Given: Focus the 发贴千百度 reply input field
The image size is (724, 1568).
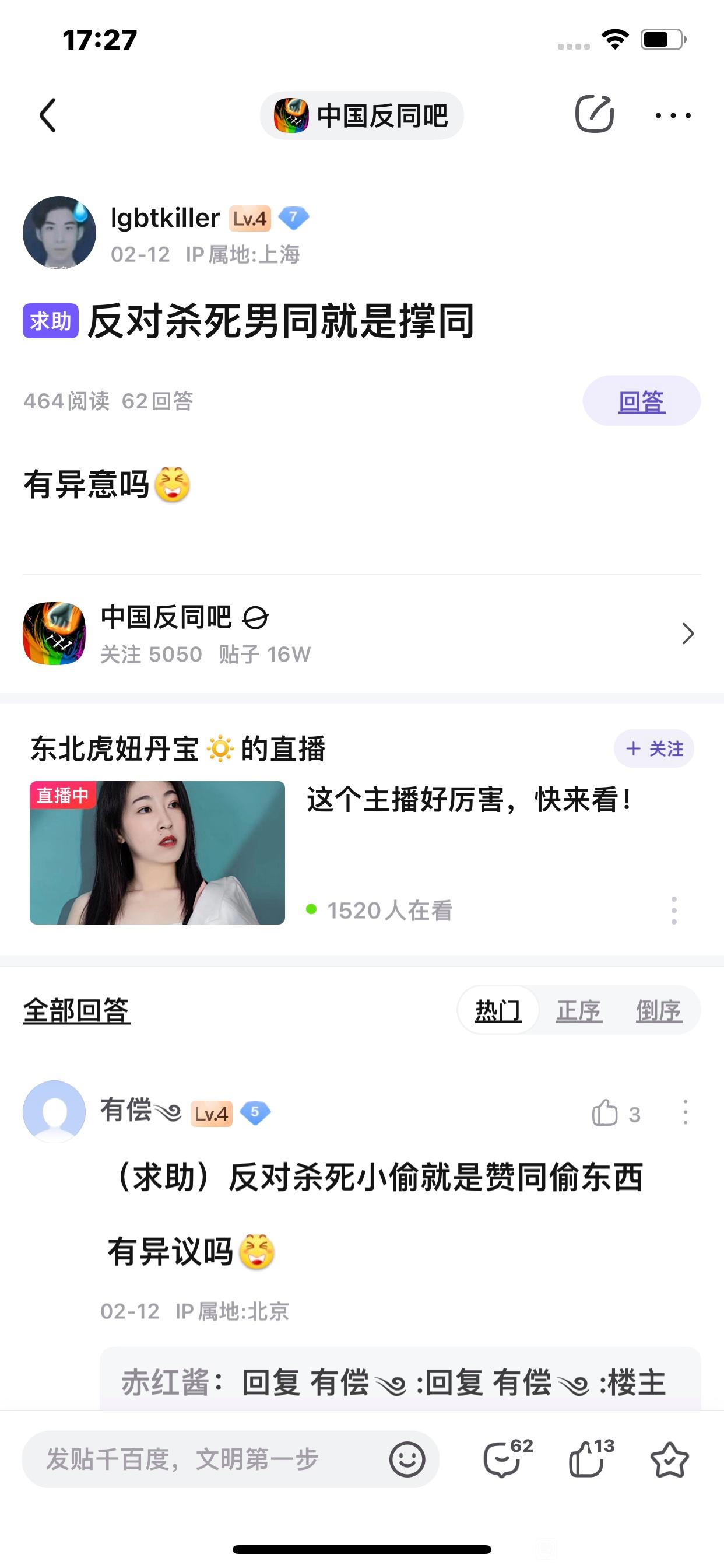Looking at the screenshot, I should 201,1459.
